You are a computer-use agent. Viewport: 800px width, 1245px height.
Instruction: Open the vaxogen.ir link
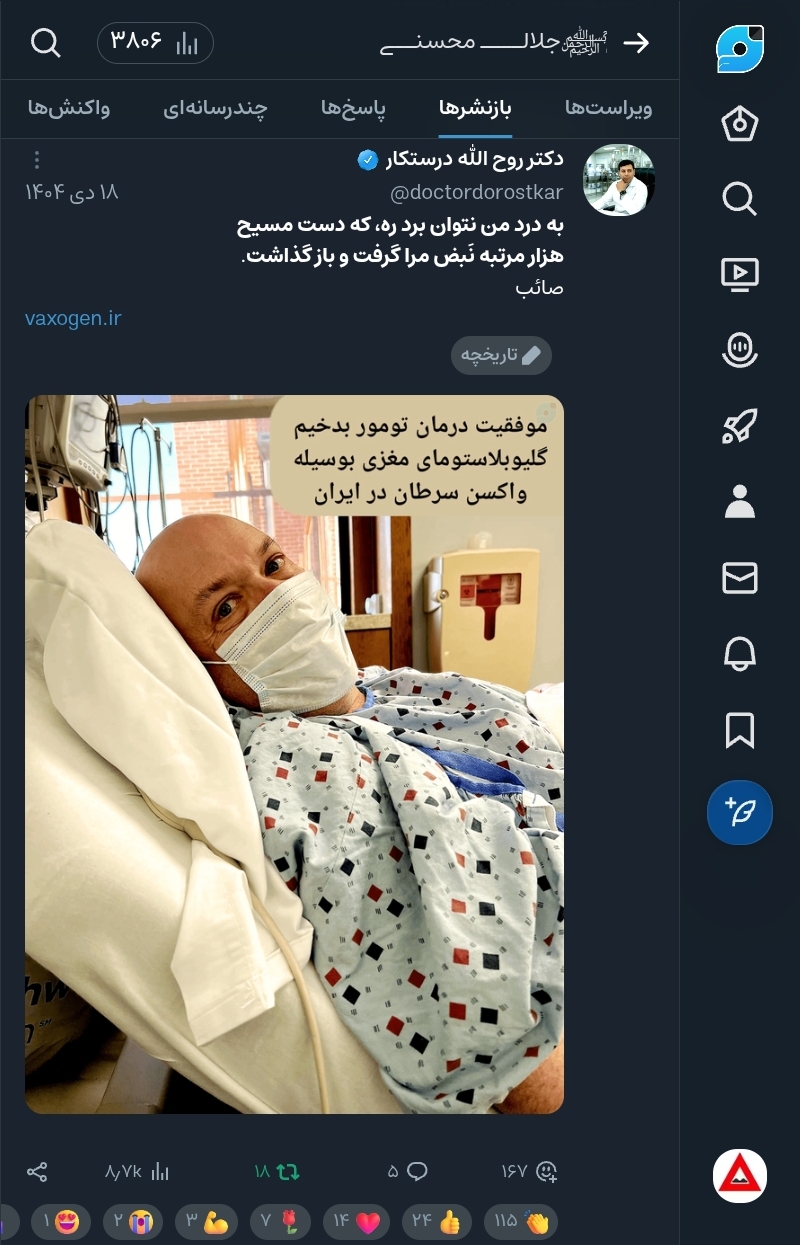pyautogui.click(x=73, y=318)
